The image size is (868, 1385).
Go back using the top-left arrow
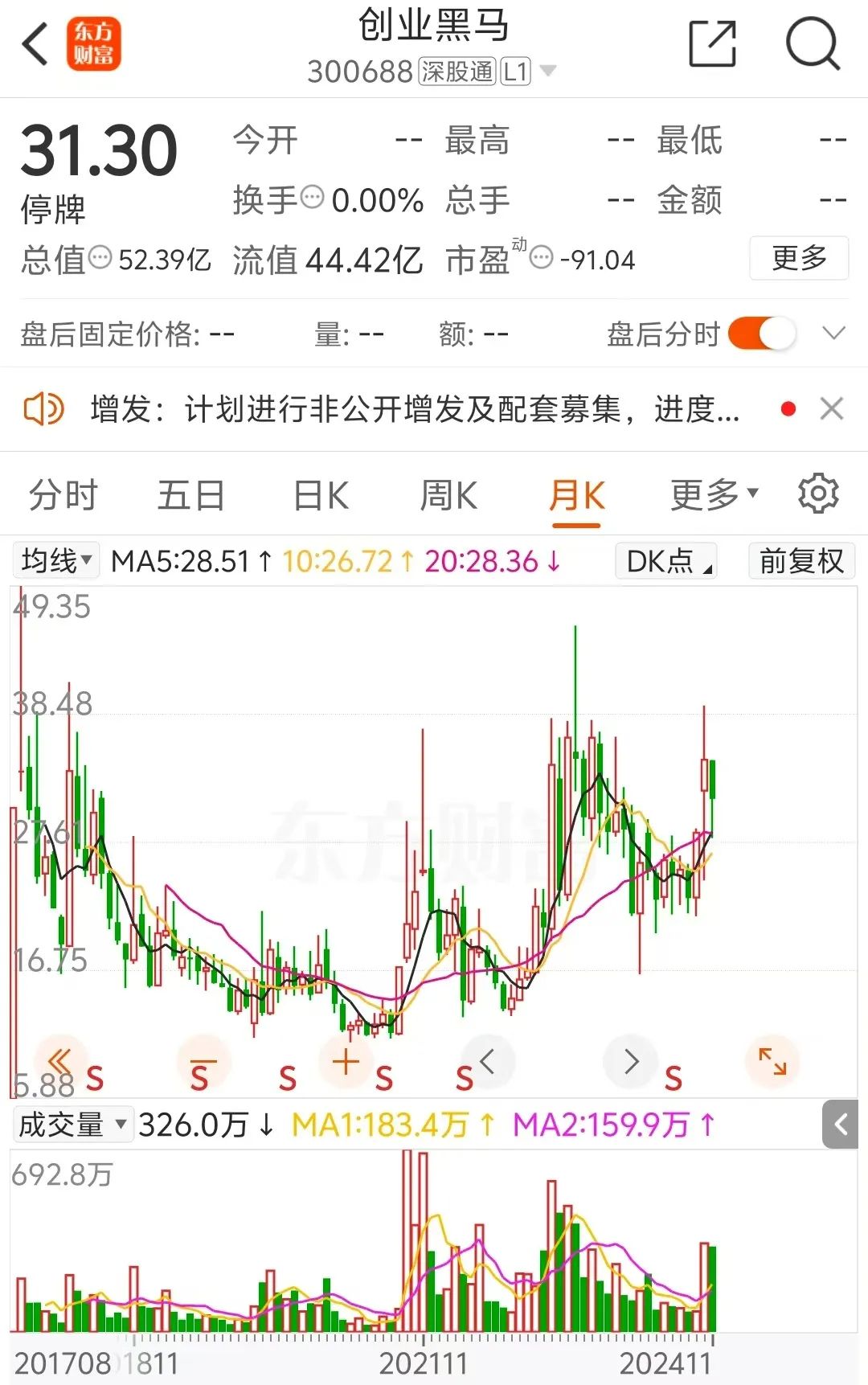point(35,43)
